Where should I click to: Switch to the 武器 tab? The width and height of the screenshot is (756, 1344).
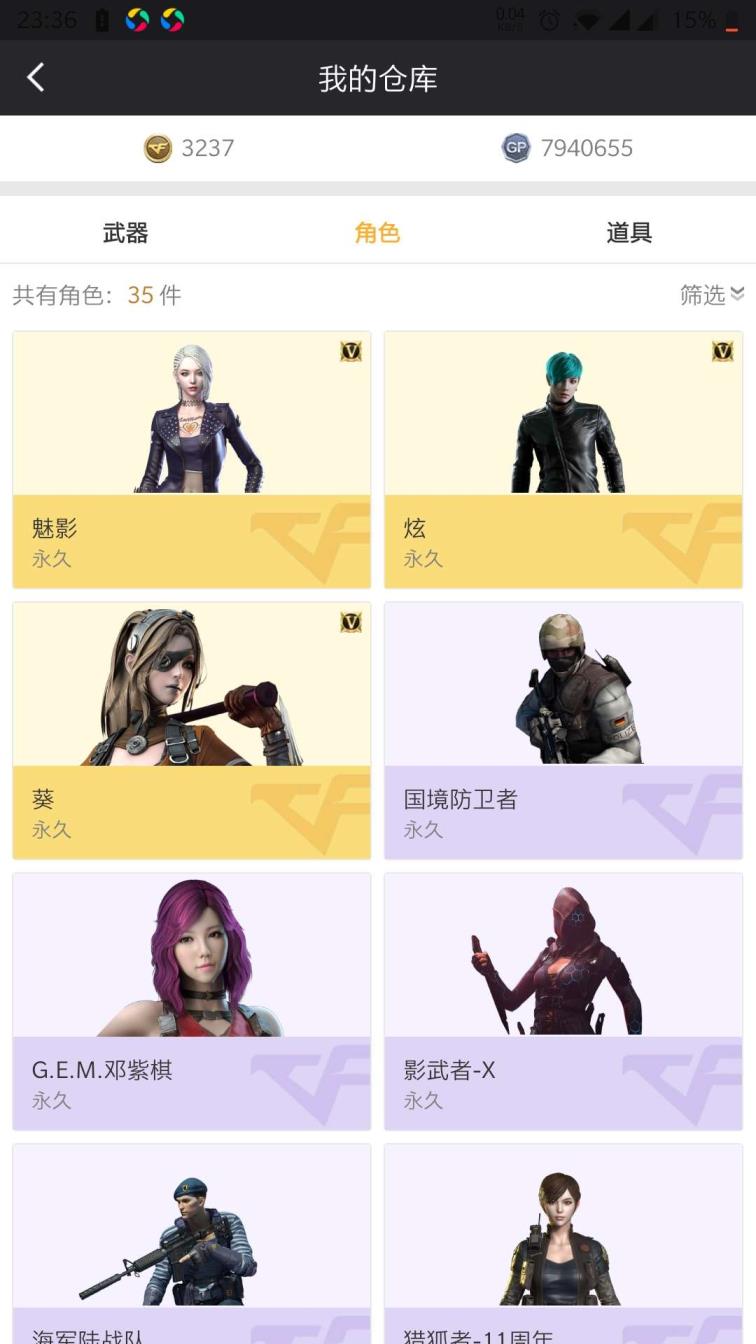(126, 233)
